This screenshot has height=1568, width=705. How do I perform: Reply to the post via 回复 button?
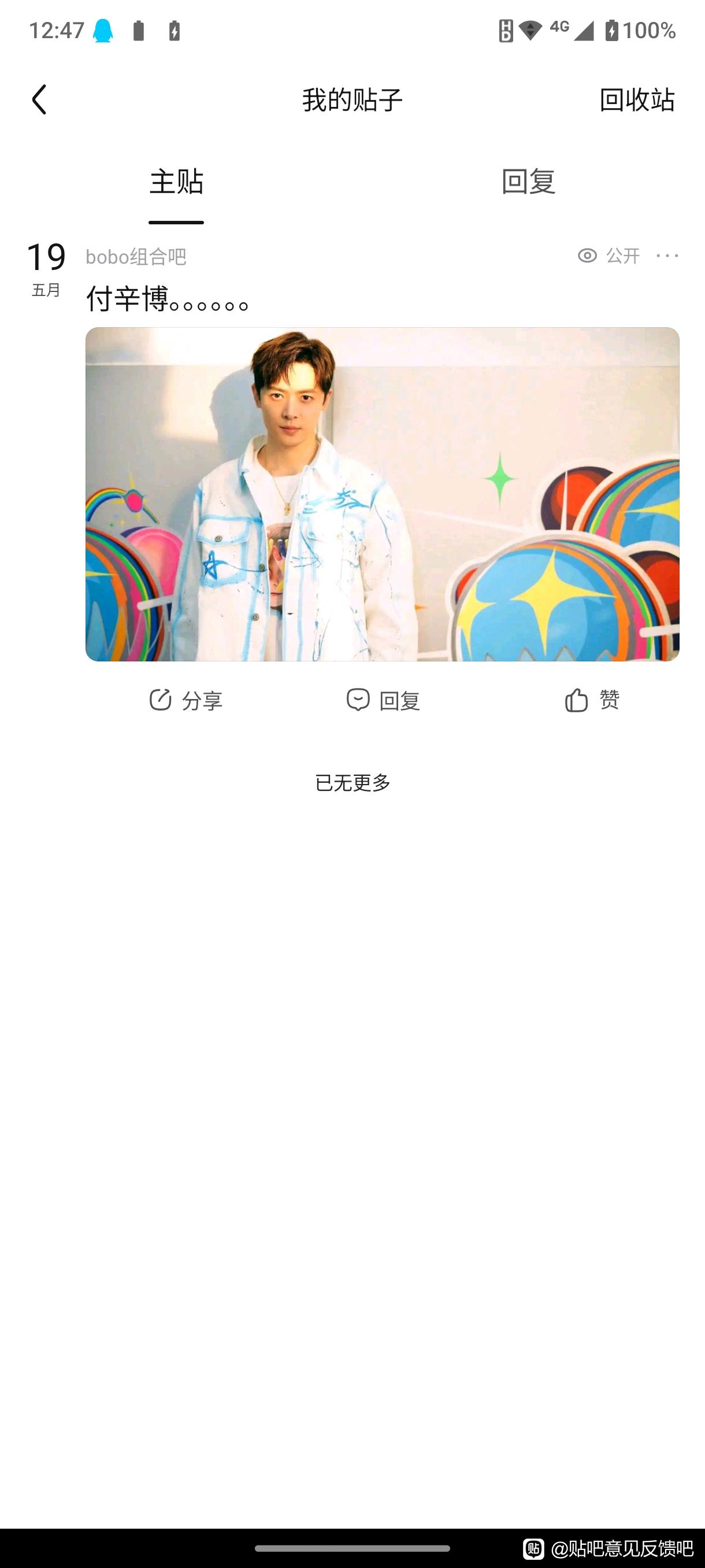(x=383, y=700)
